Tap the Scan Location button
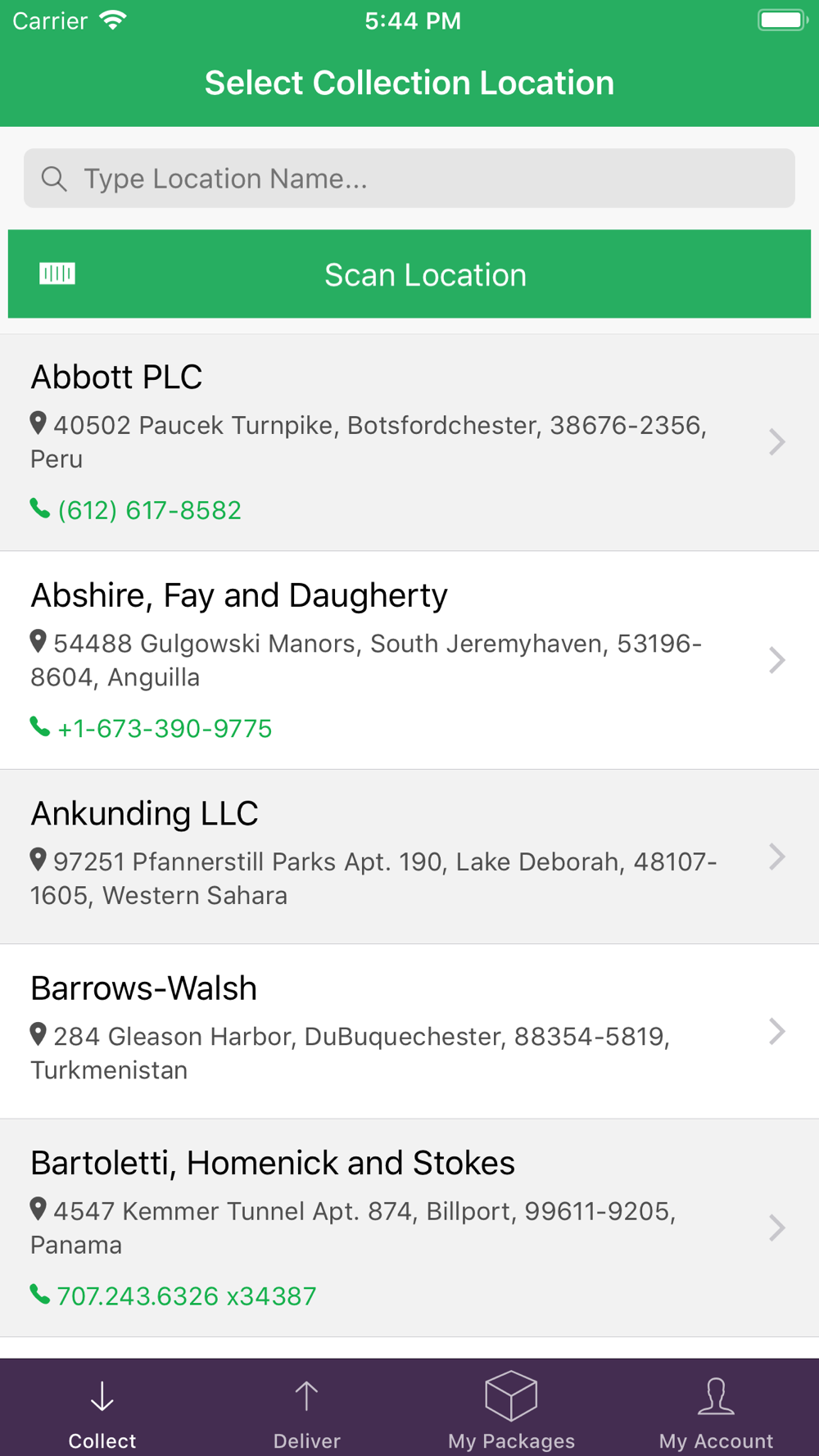The image size is (819, 1456). [409, 274]
